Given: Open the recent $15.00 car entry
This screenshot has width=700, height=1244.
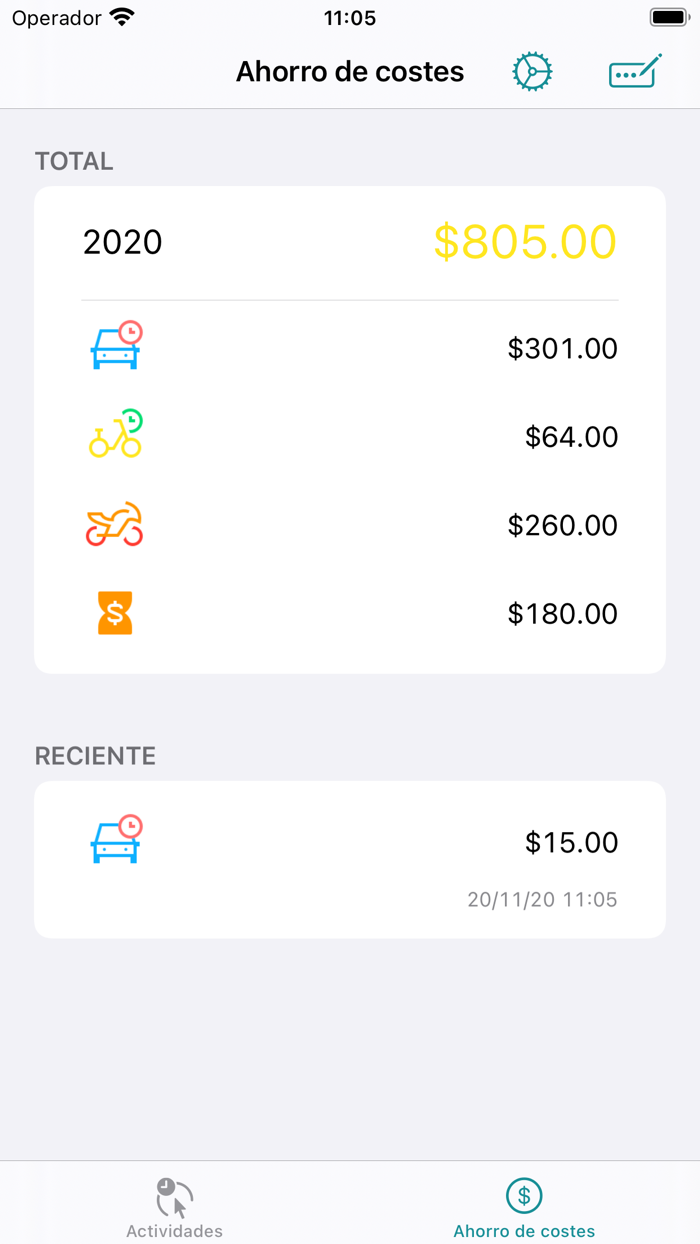Looking at the screenshot, I should [350, 859].
